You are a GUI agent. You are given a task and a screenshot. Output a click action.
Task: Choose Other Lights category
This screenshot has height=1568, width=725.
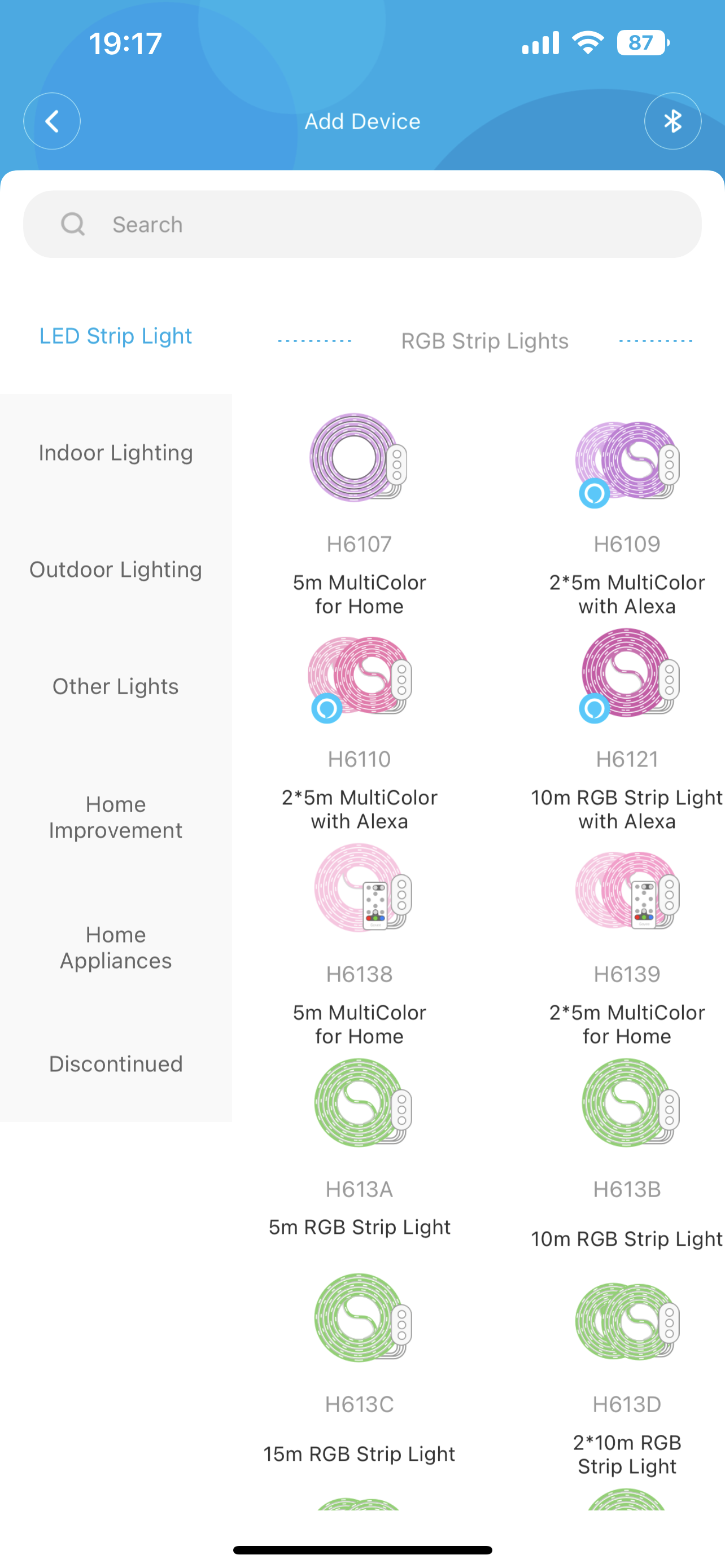pos(116,686)
